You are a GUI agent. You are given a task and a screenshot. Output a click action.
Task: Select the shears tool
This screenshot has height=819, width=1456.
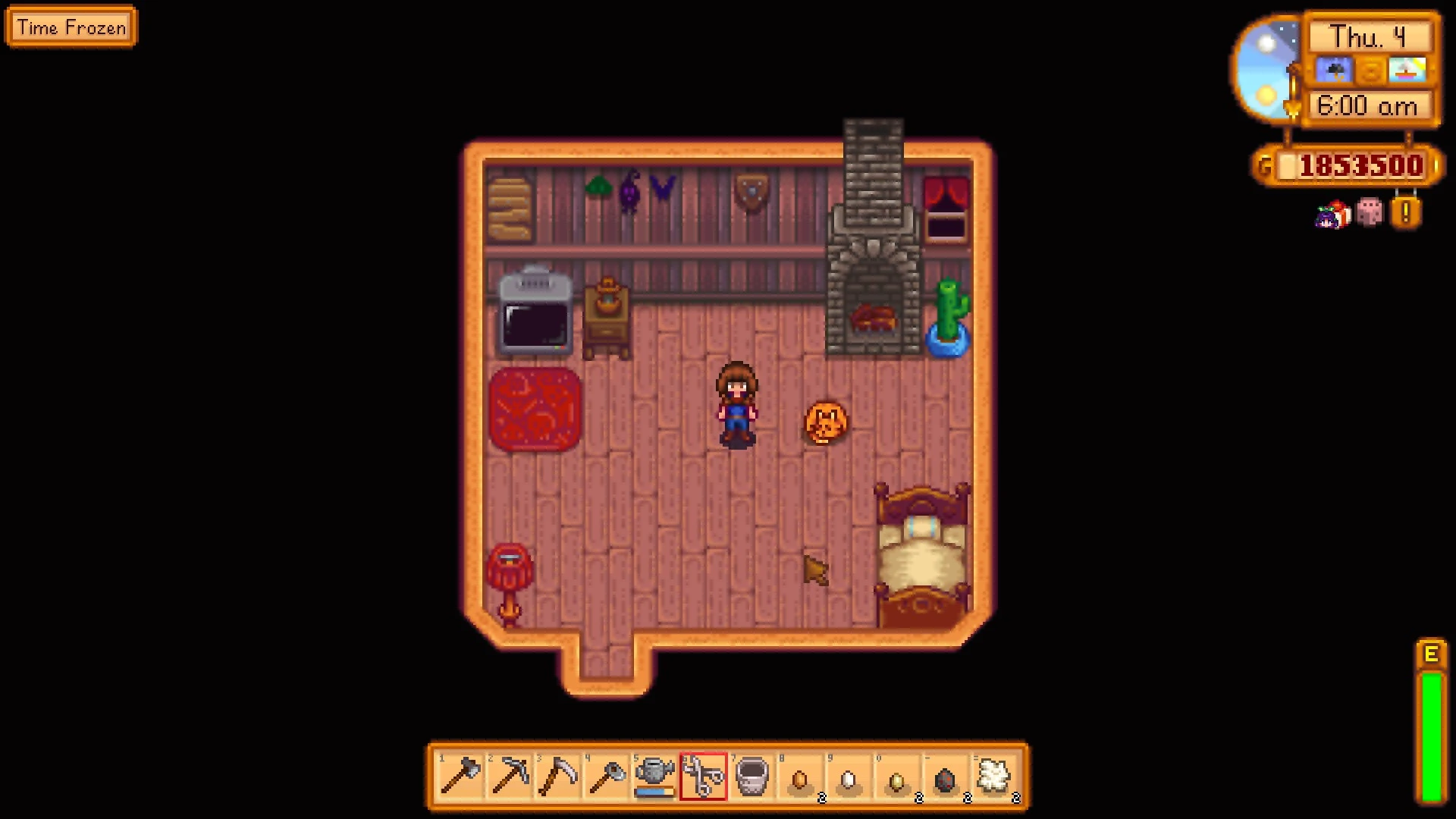[704, 777]
